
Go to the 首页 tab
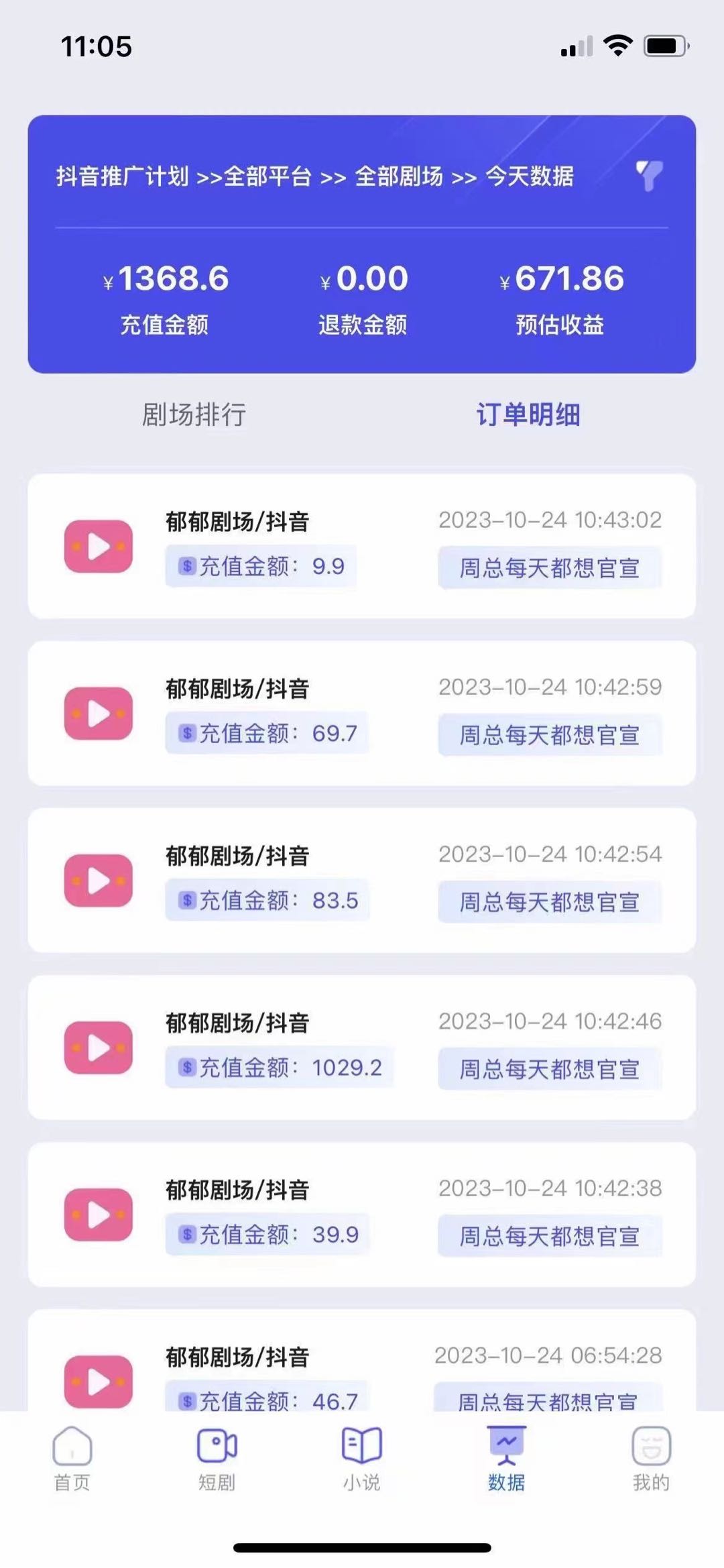point(72,1459)
